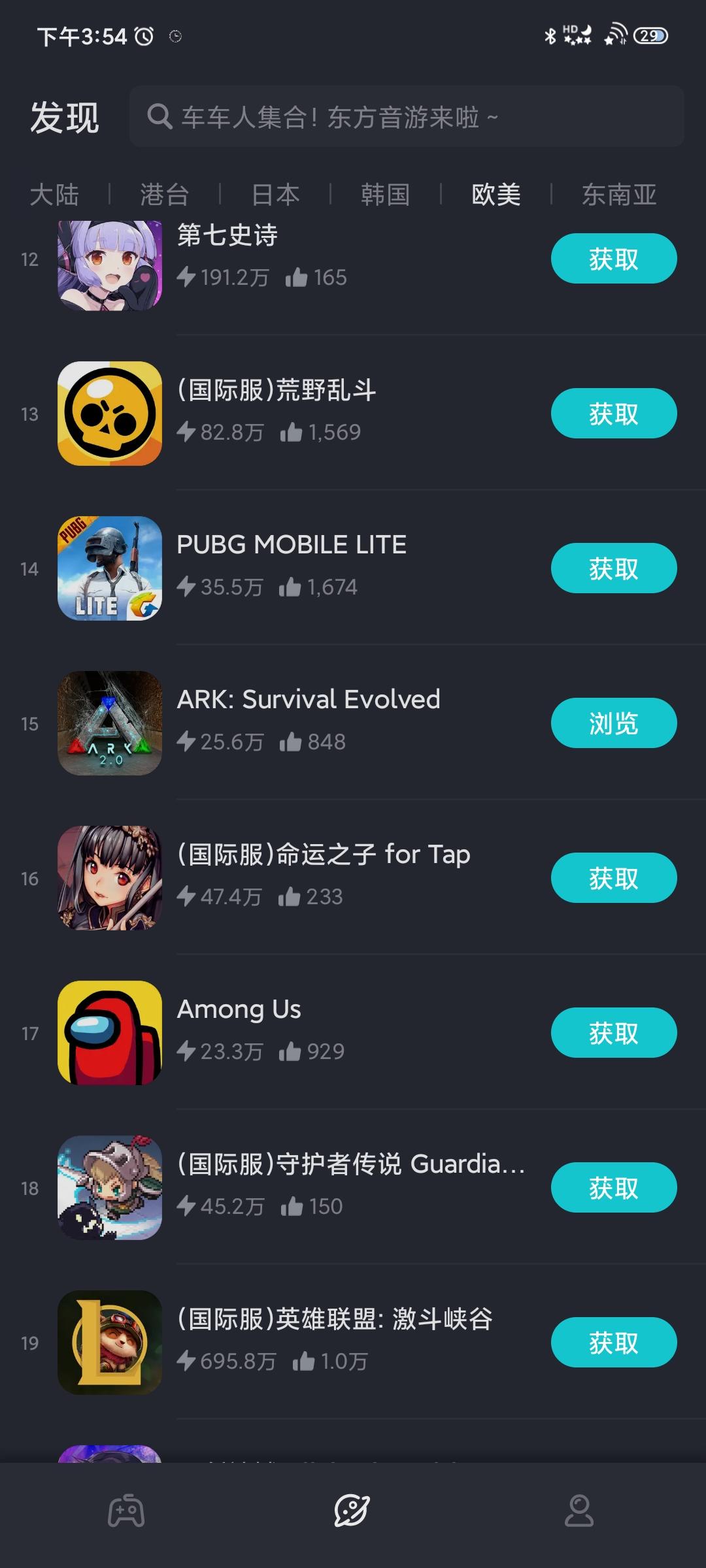Tap the ARK: Survival Evolved game icon
This screenshot has width=706, height=1568.
(109, 723)
